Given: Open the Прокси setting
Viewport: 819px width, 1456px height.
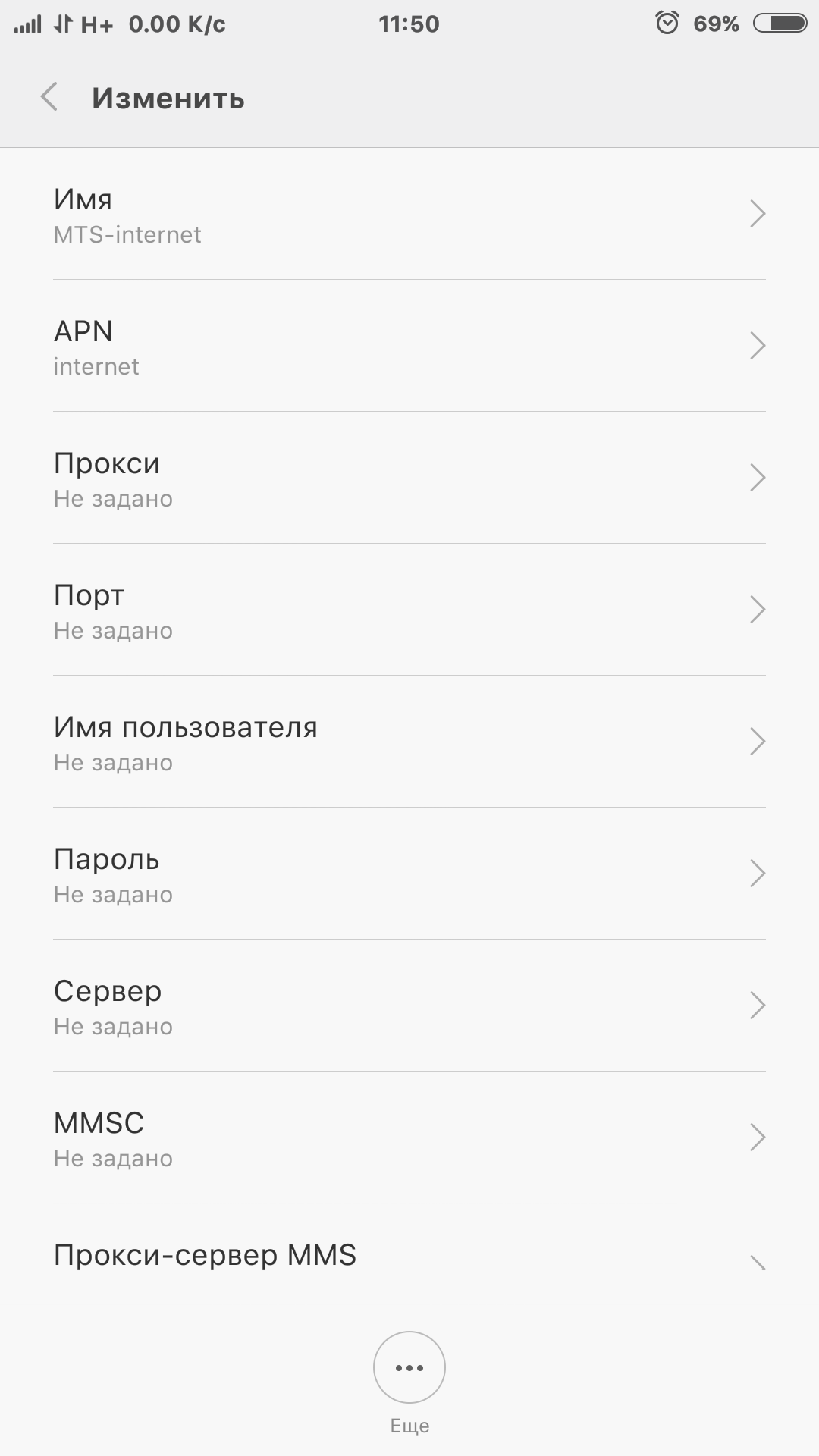Looking at the screenshot, I should click(x=409, y=479).
